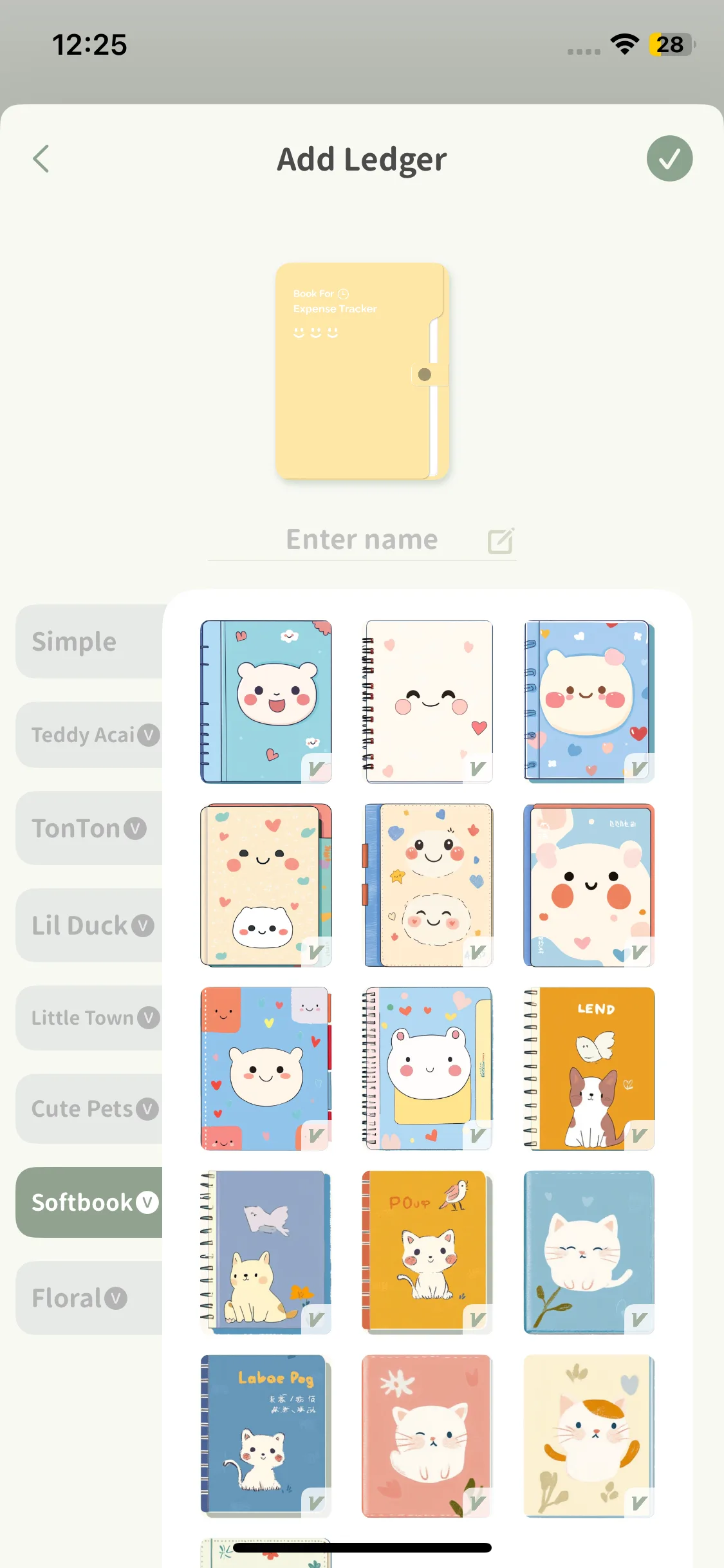Go back from Add Ledger
The image size is (724, 1568).
pyautogui.click(x=41, y=159)
